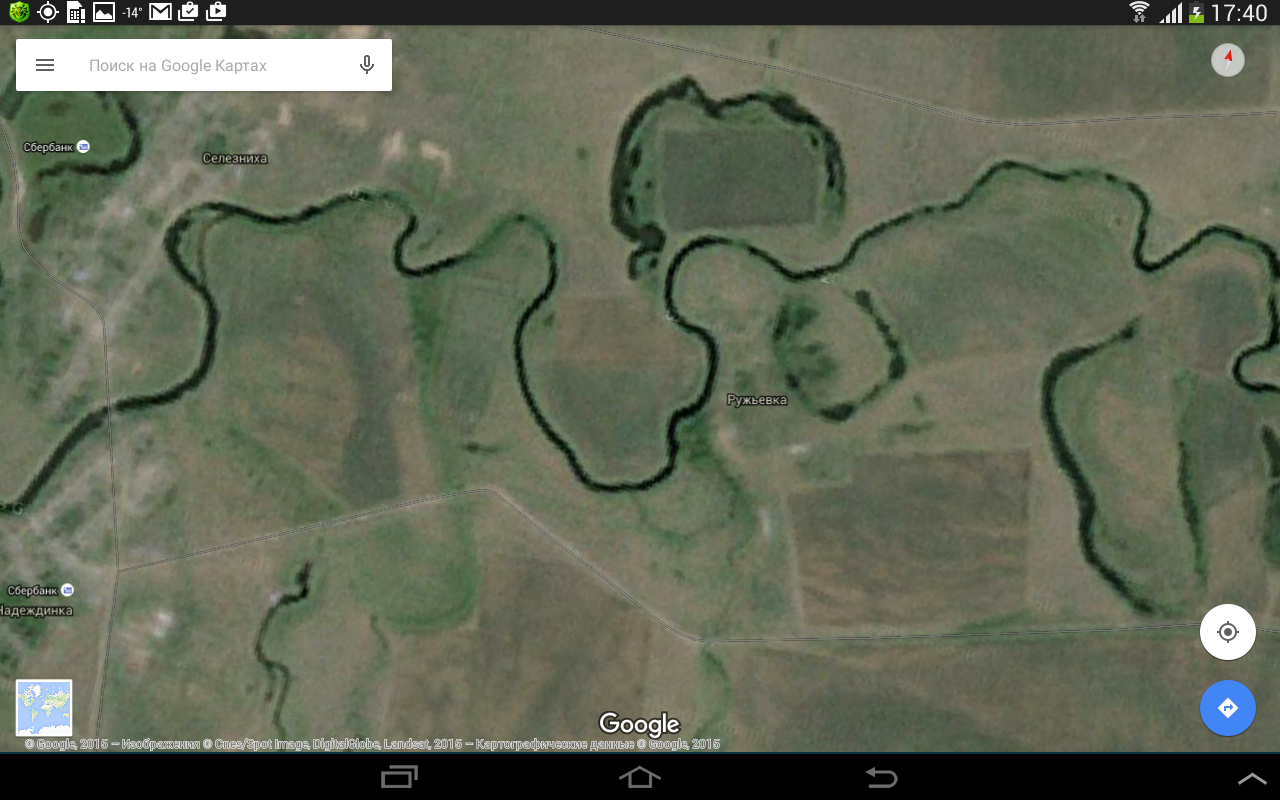
Task: Open the recent apps overview
Action: click(x=399, y=777)
